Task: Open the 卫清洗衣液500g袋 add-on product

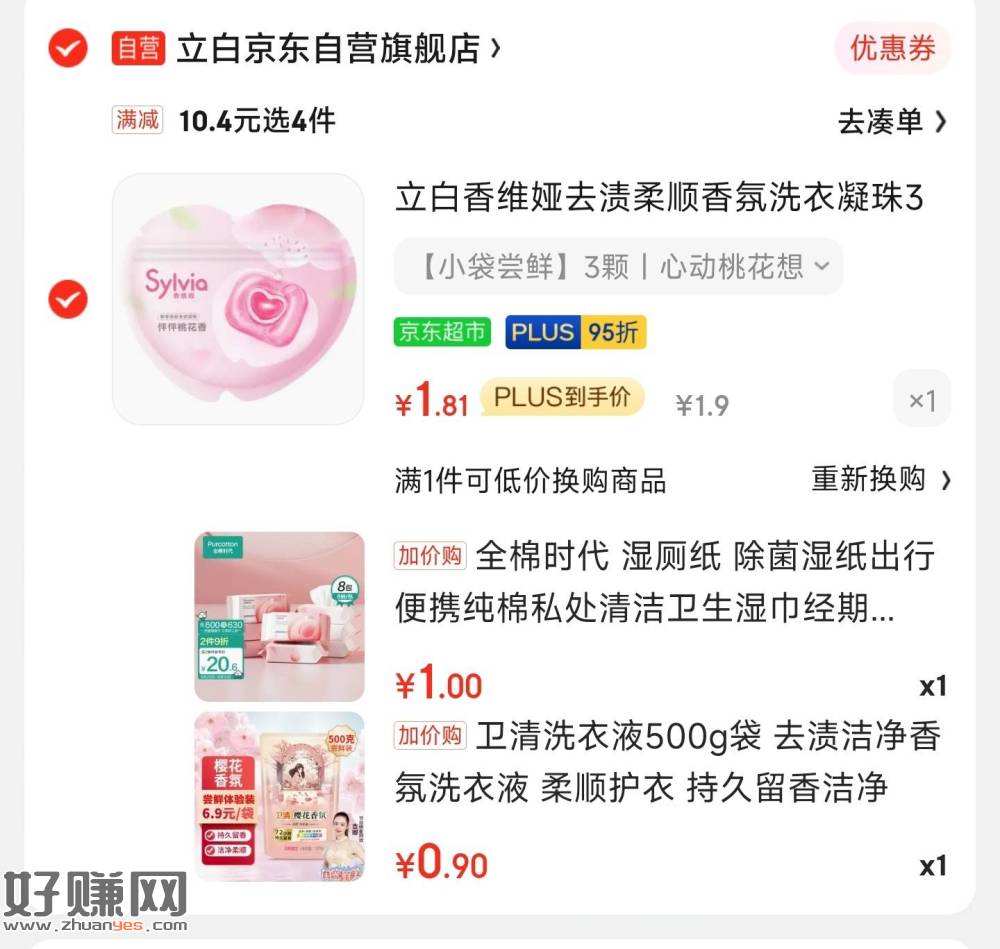Action: pos(667,762)
